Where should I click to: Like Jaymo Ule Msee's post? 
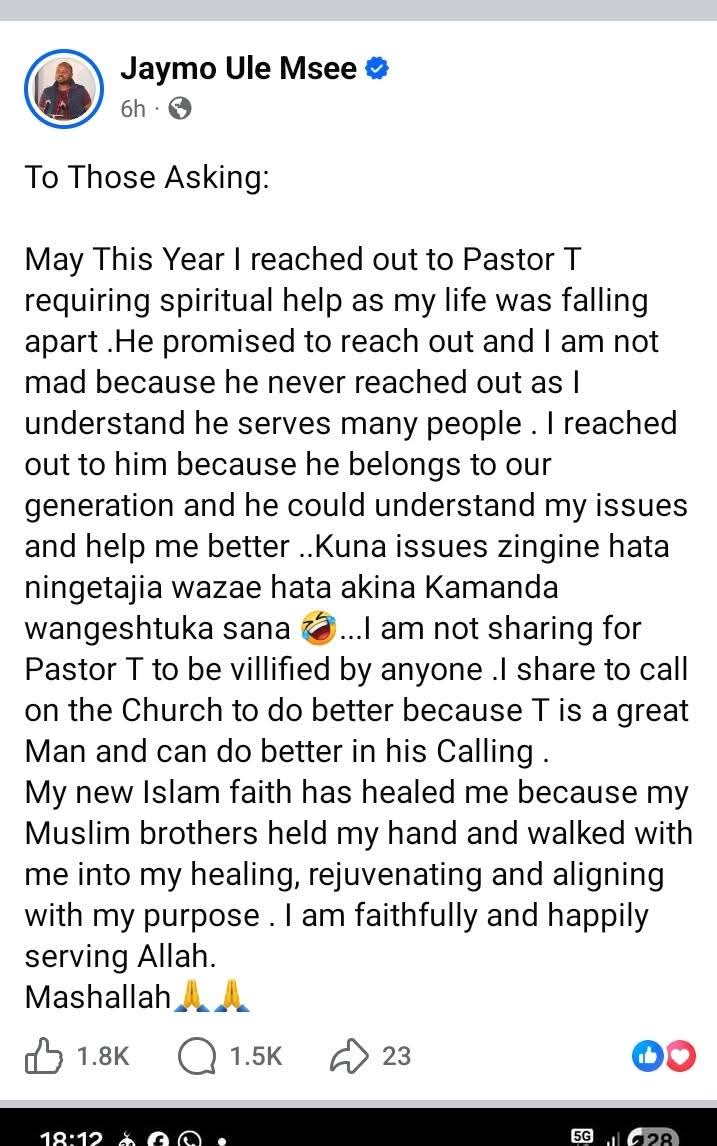point(44,1056)
